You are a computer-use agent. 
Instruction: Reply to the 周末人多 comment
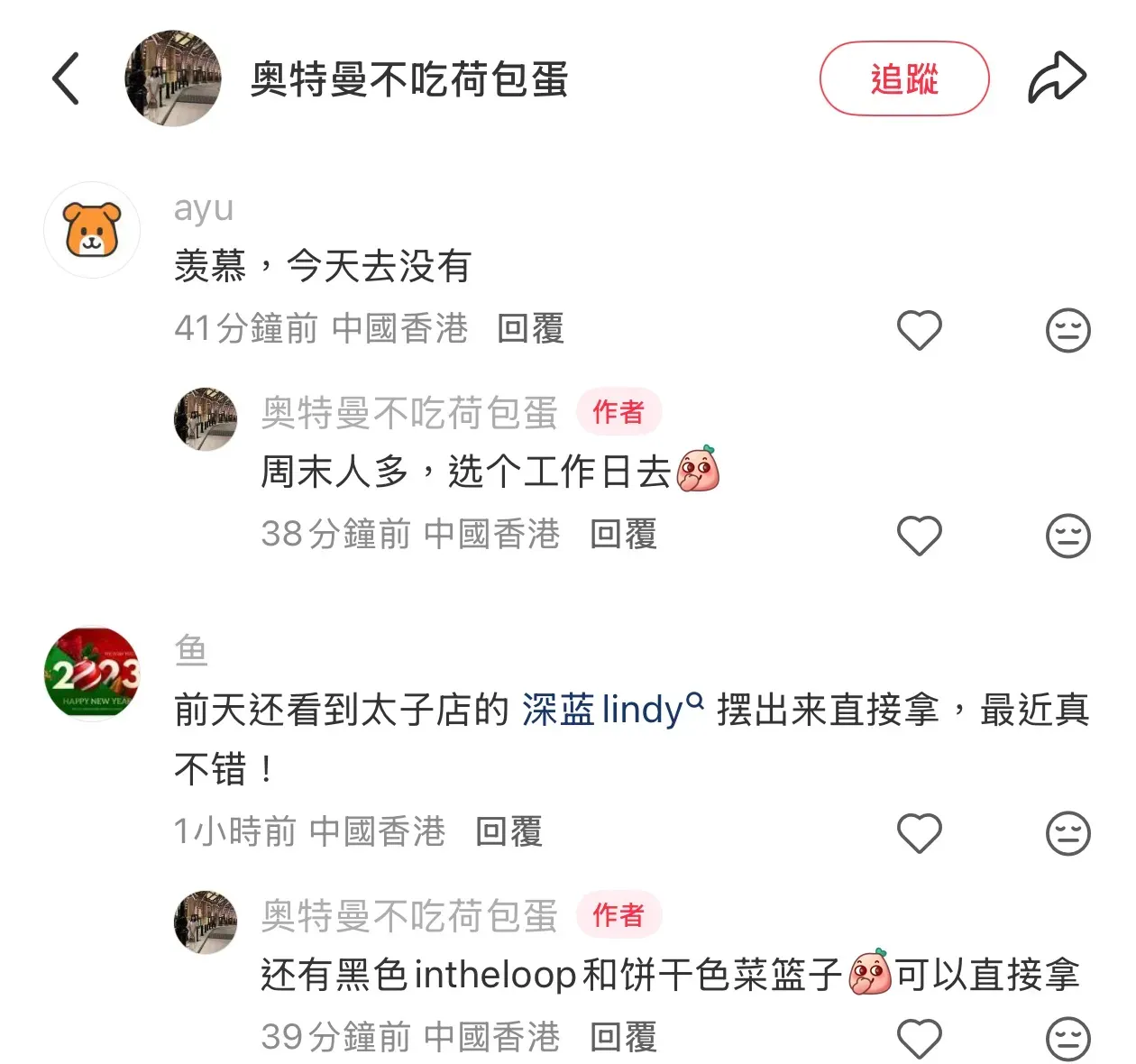[x=623, y=535]
